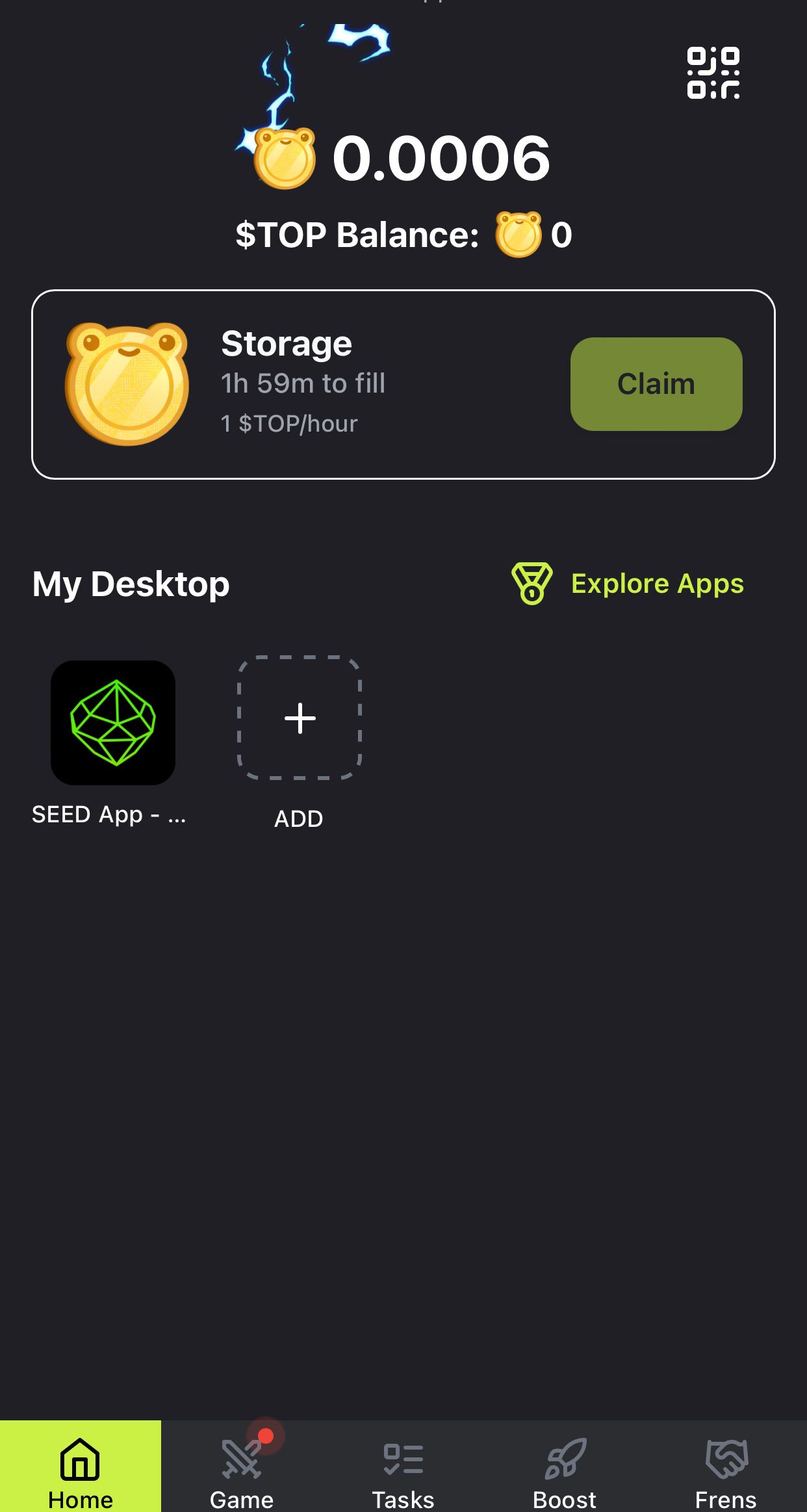Tap the plus sign inside the ADD tile
Screen dimensions: 807x1512
[x=299, y=718]
